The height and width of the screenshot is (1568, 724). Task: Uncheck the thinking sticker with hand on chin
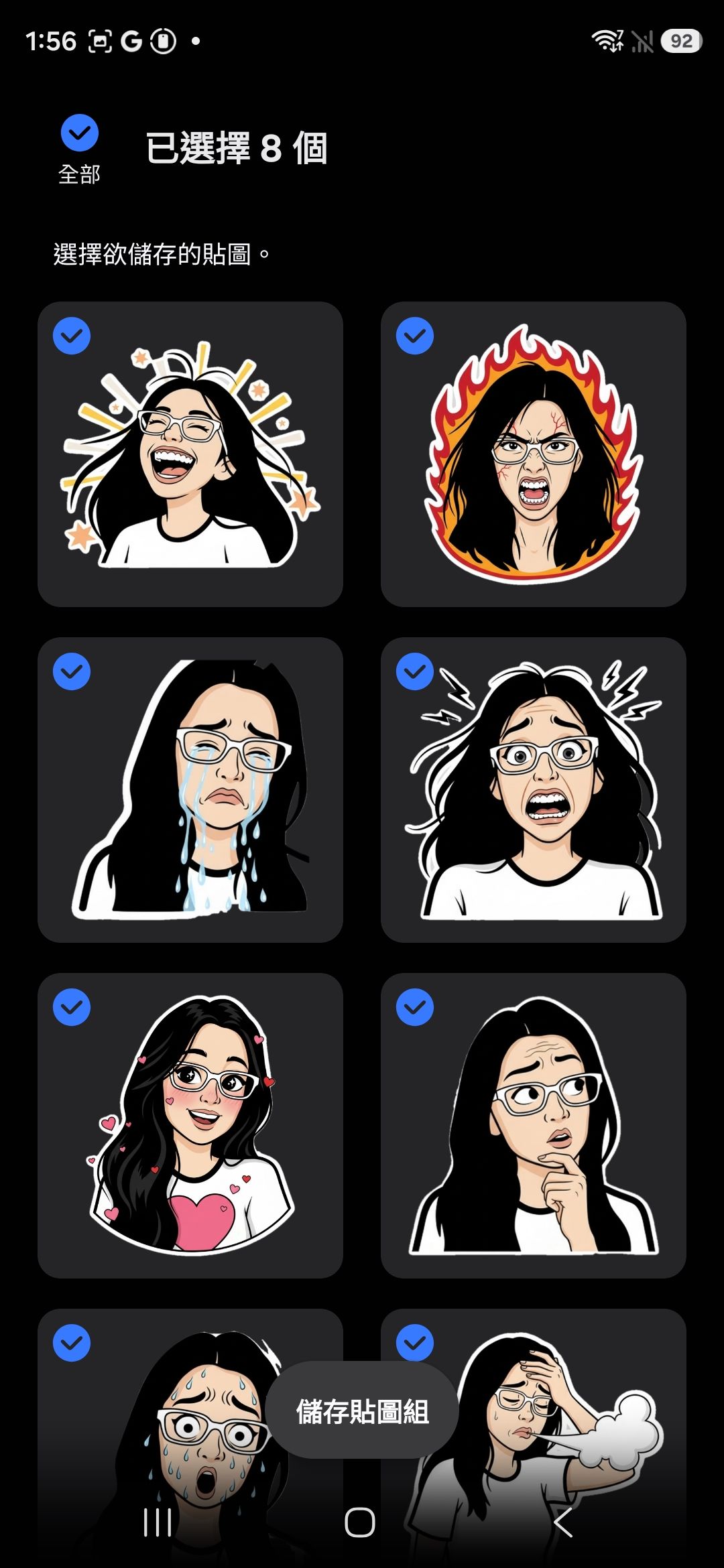point(415,1007)
